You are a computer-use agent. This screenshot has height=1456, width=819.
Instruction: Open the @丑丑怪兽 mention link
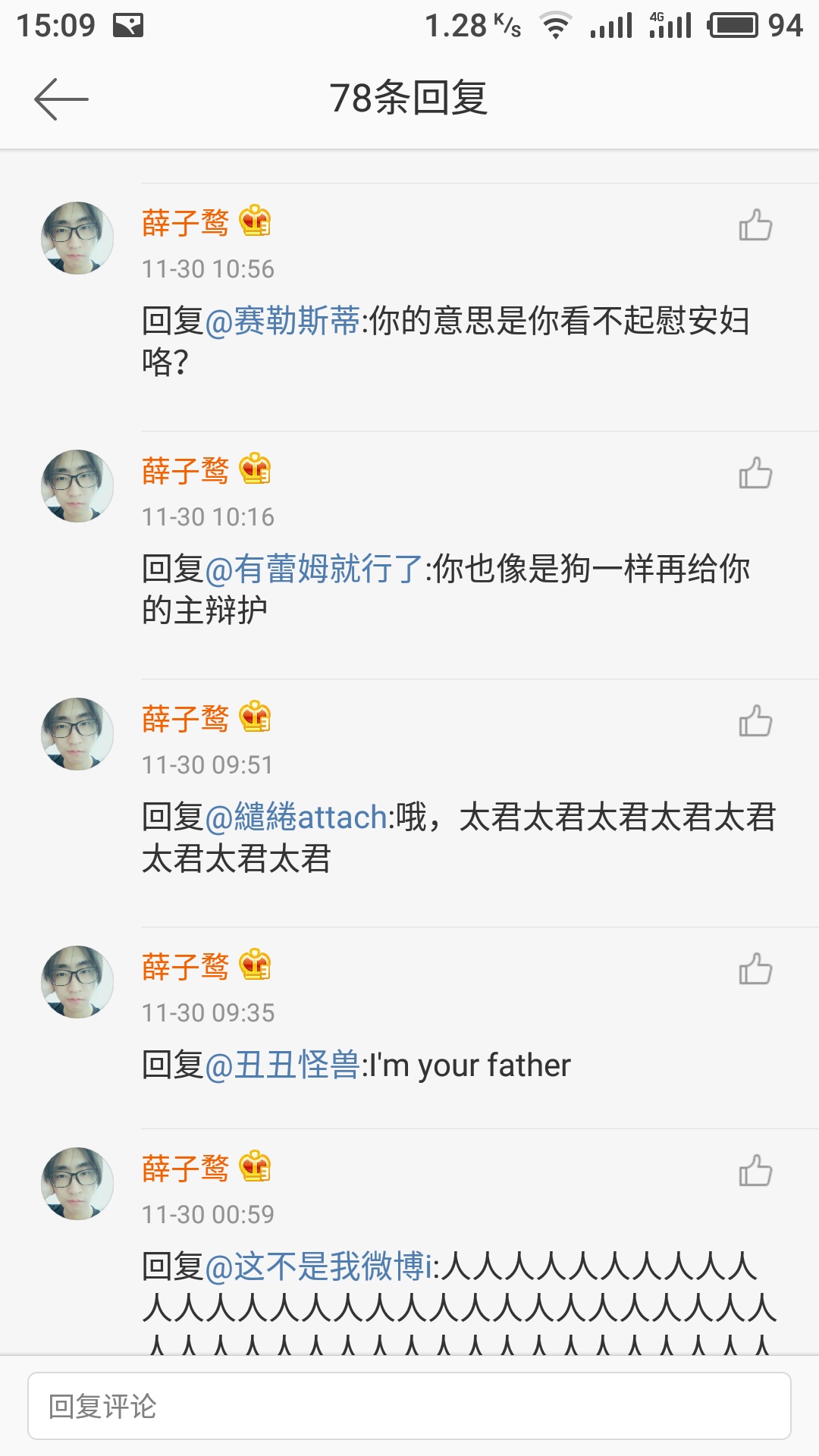(x=282, y=1065)
